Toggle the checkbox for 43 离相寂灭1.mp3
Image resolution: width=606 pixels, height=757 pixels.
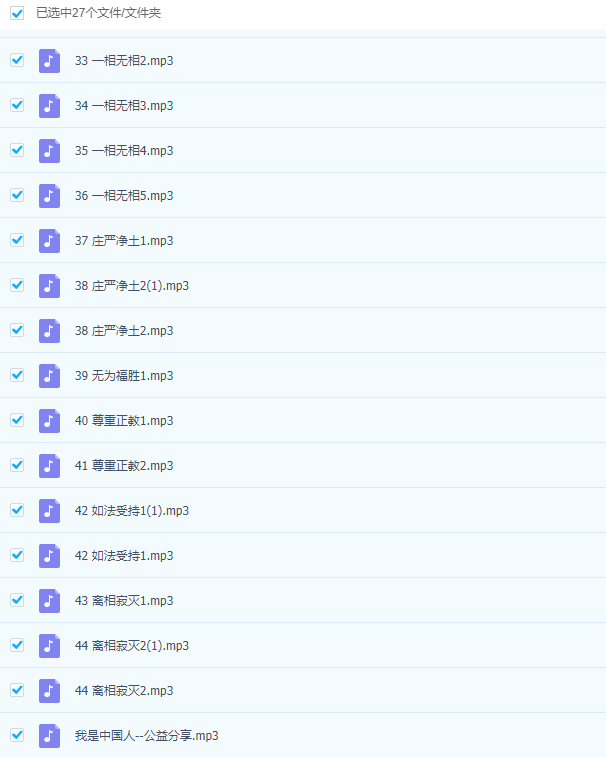(x=17, y=600)
